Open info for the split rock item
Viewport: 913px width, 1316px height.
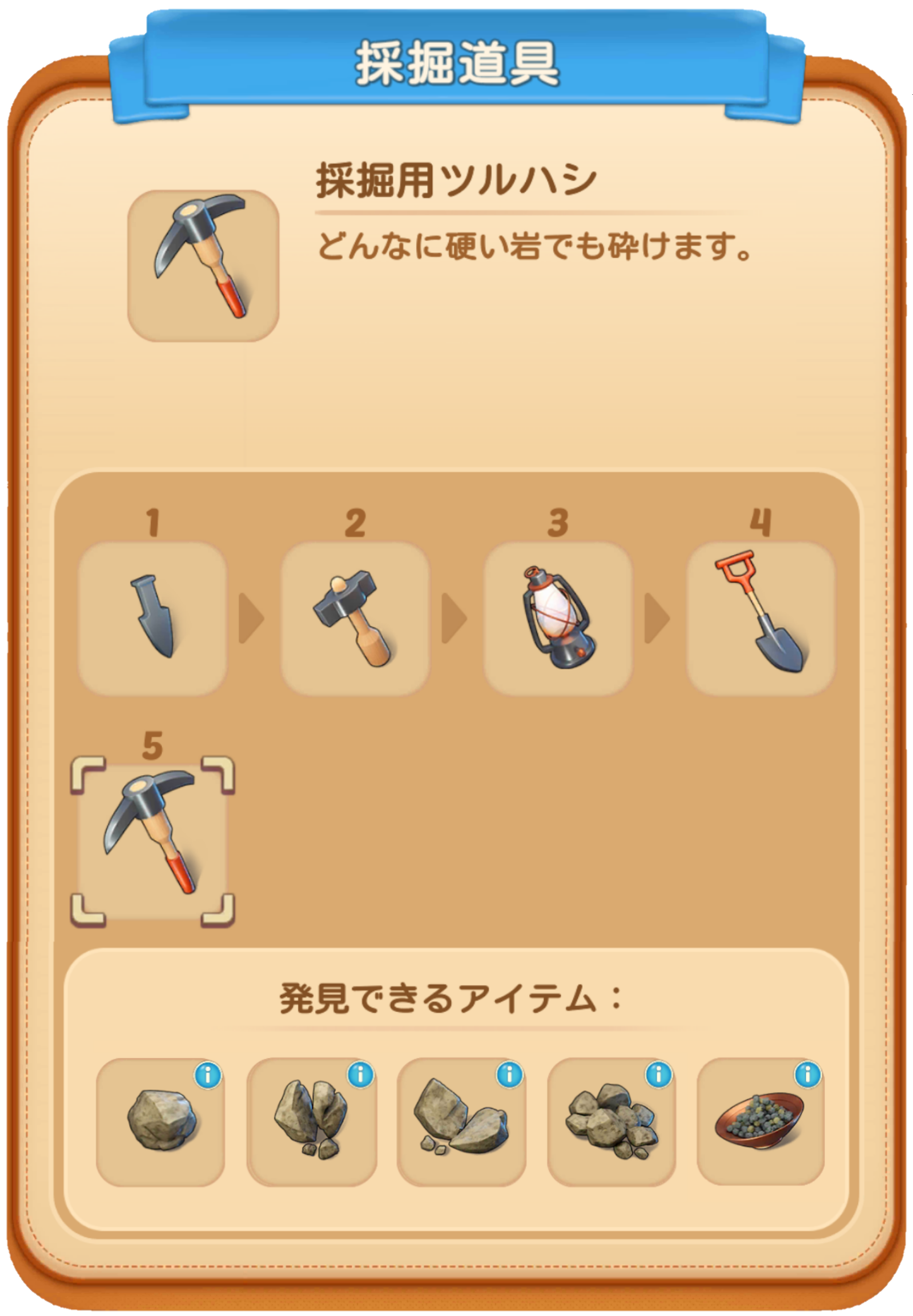[360, 1076]
